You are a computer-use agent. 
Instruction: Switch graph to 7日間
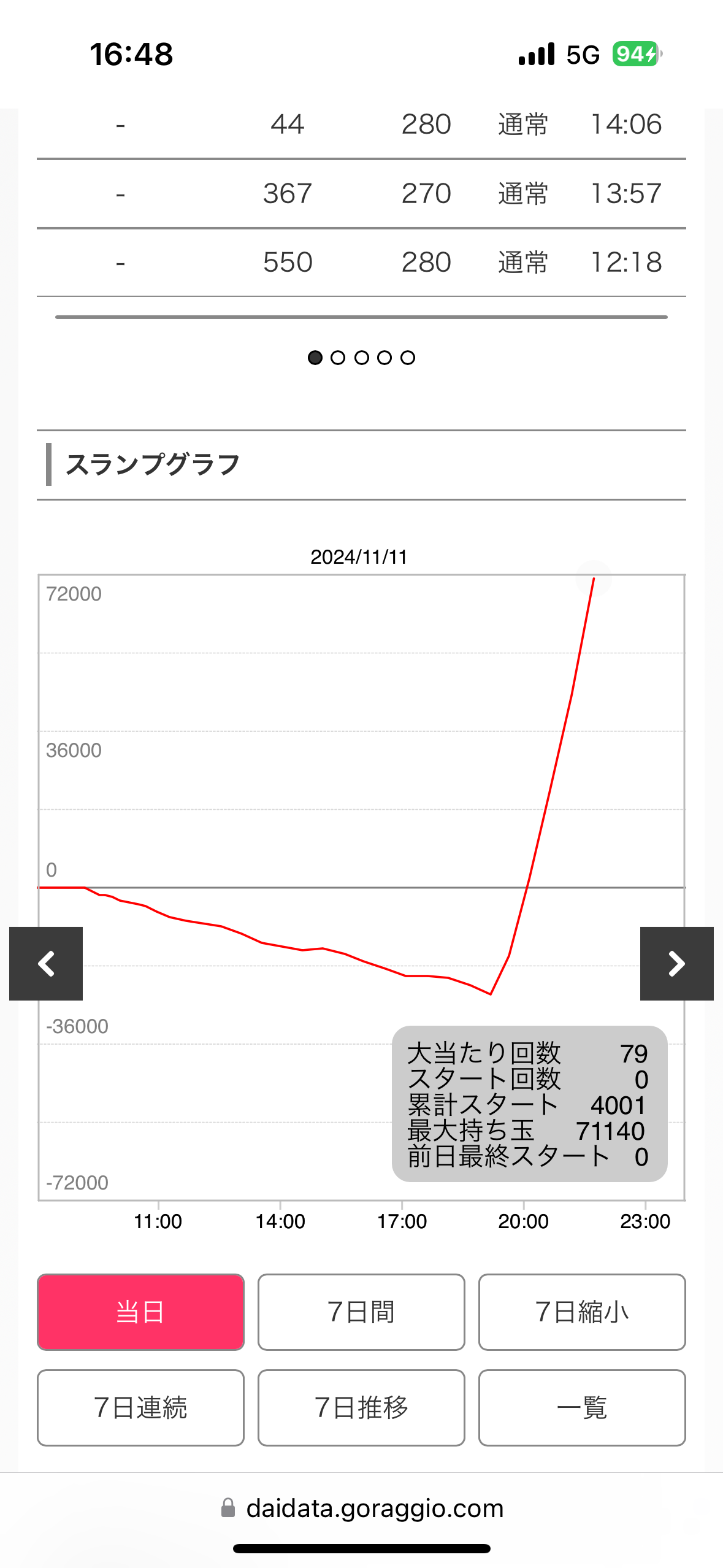(361, 1312)
